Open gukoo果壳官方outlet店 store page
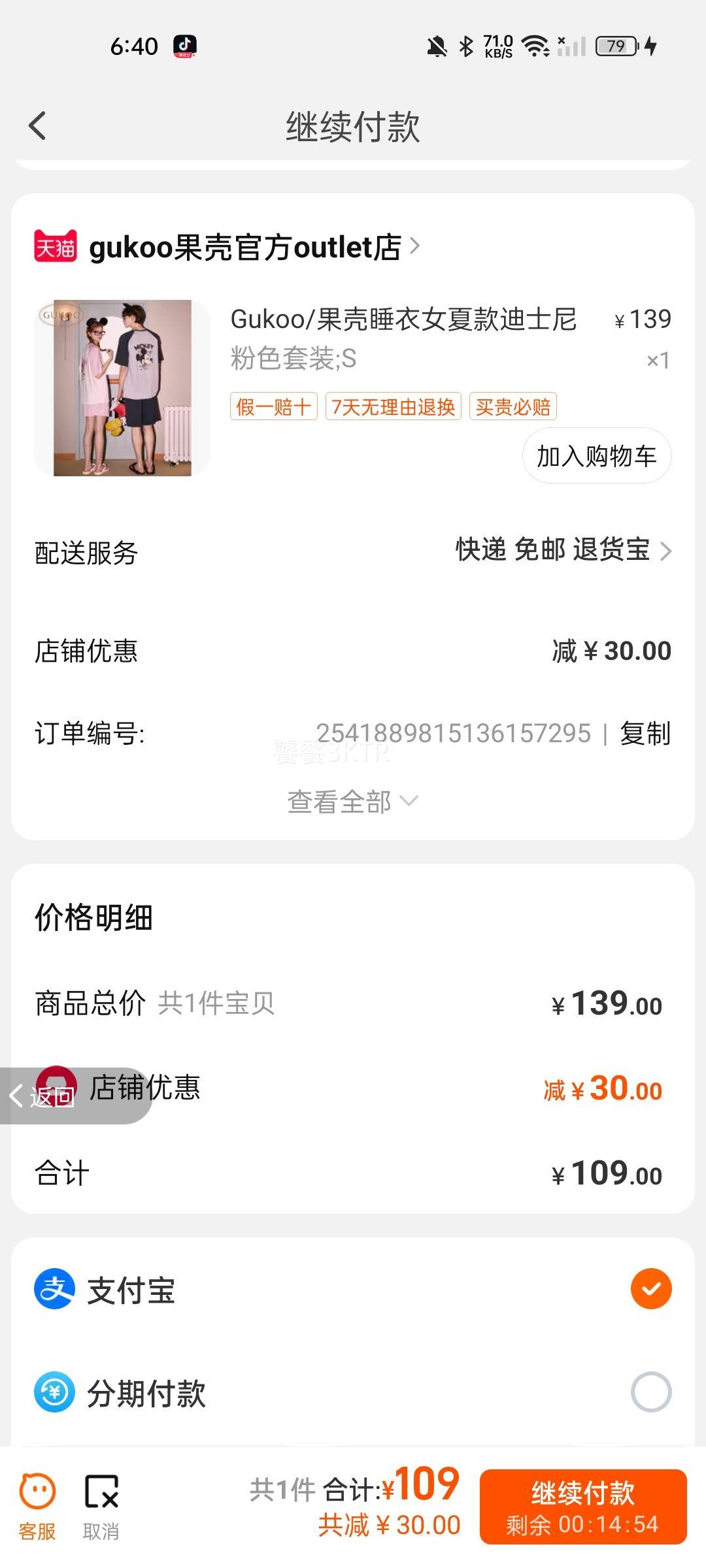Image resolution: width=706 pixels, height=1568 pixels. (245, 248)
